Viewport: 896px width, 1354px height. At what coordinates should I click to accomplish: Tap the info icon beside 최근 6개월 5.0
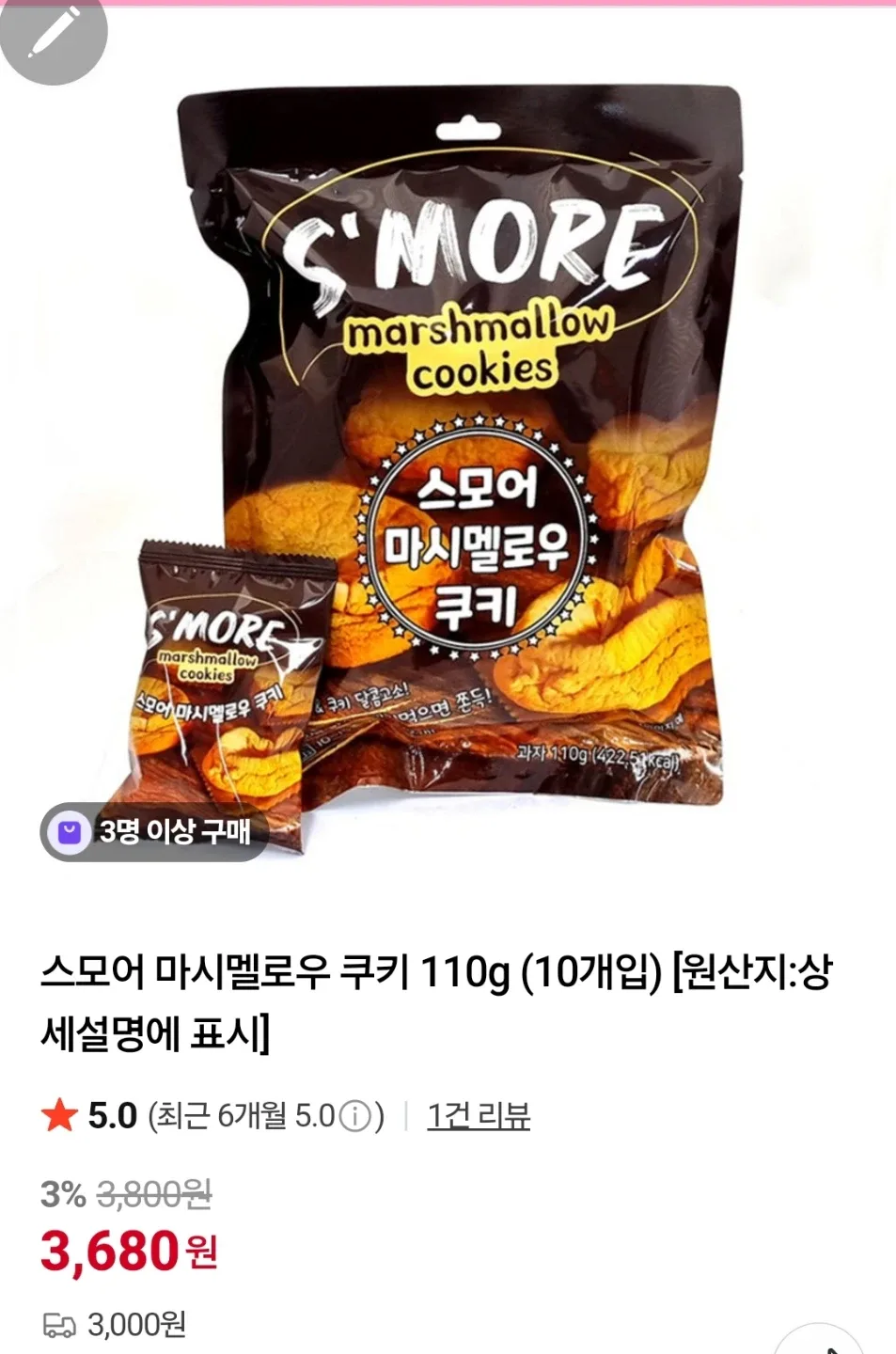(355, 1117)
